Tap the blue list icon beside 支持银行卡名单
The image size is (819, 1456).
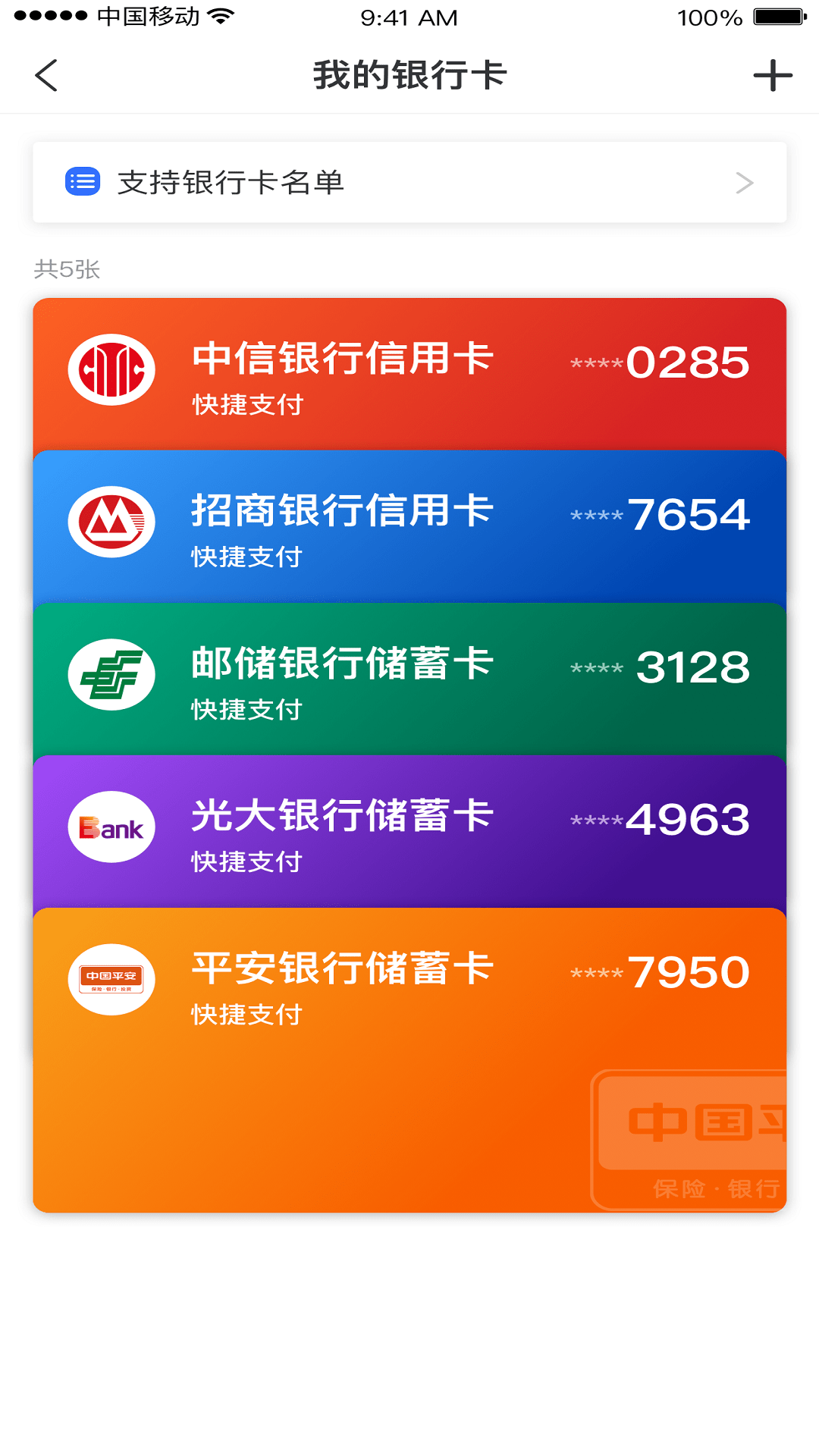tap(81, 181)
